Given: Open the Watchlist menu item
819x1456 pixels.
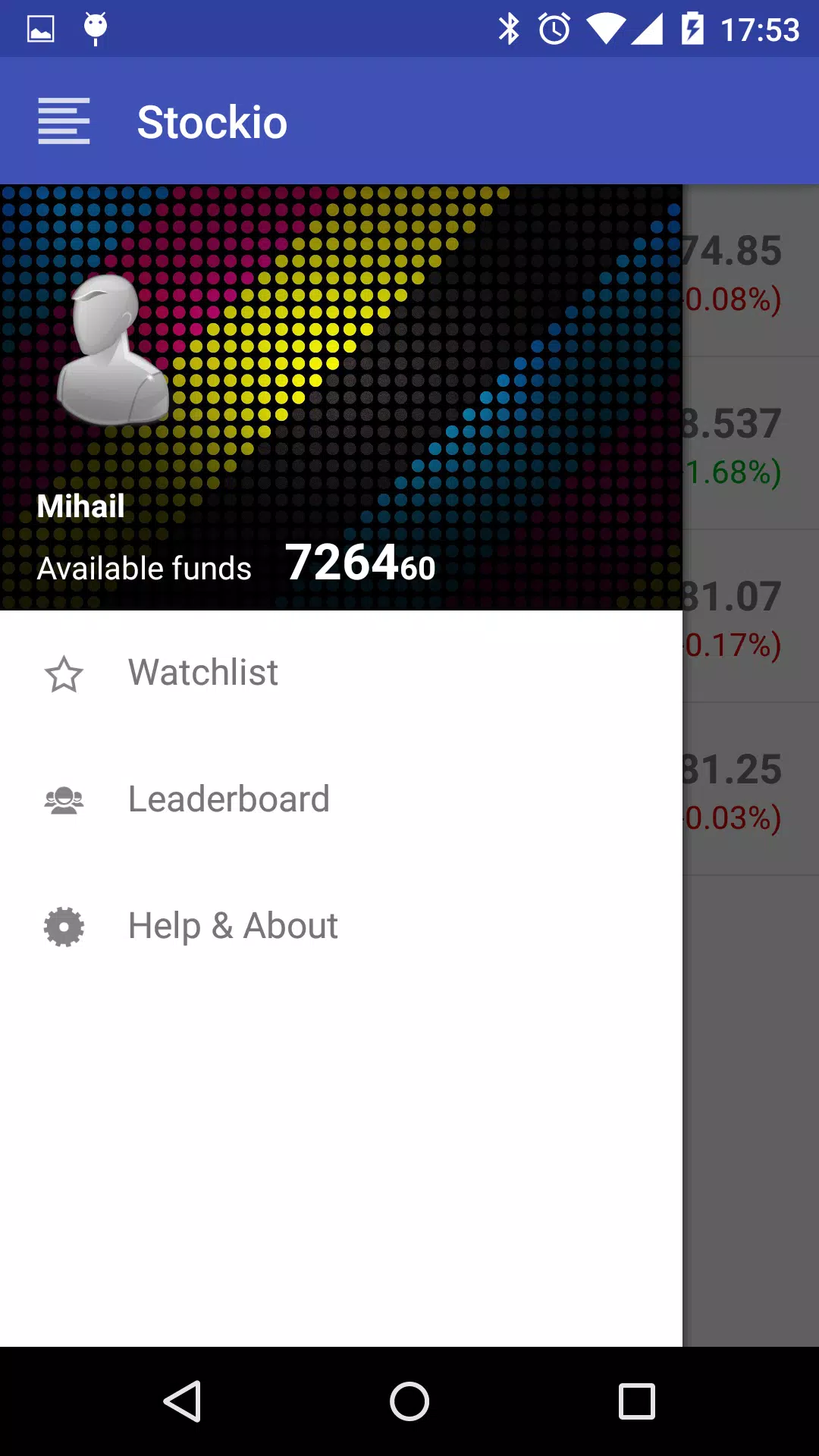Looking at the screenshot, I should (x=341, y=673).
